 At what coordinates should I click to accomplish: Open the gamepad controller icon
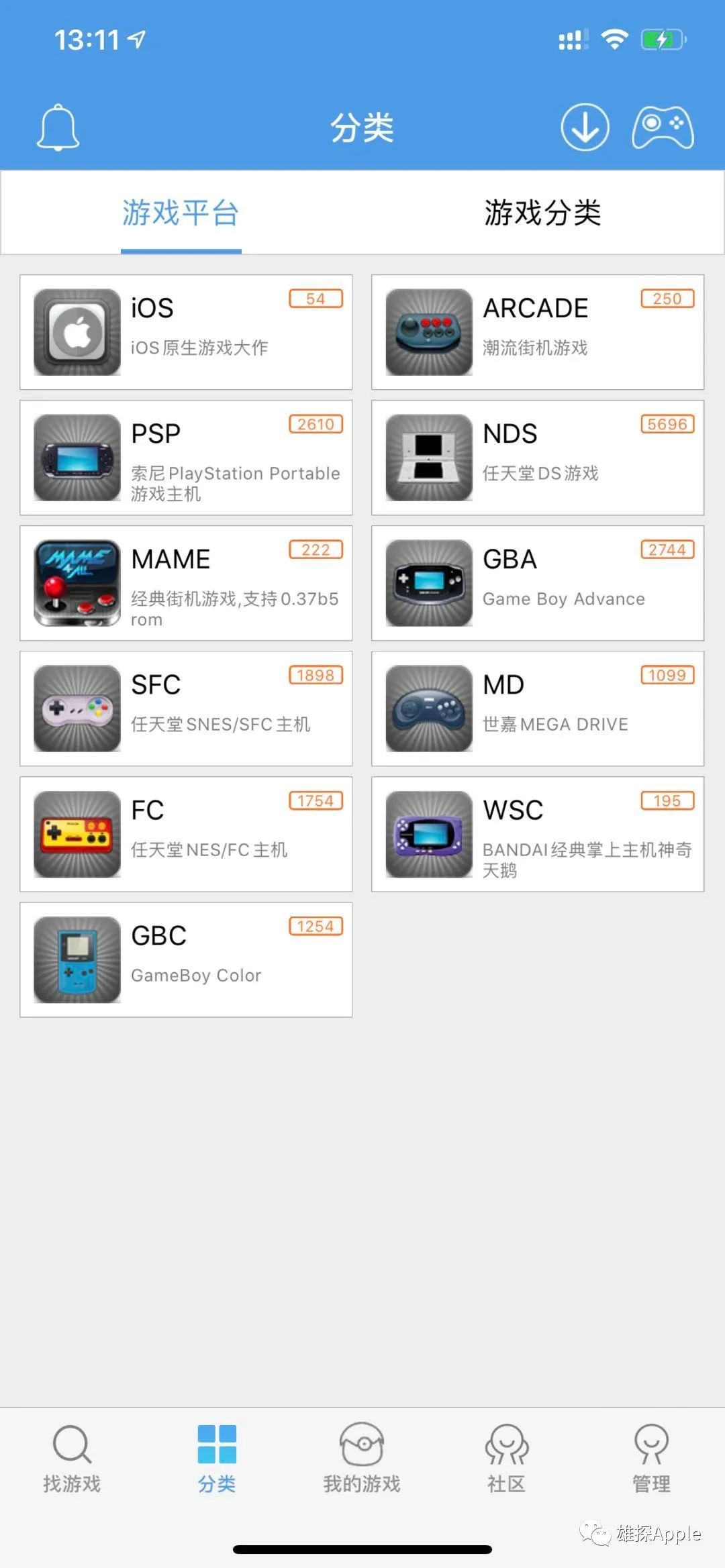pos(663,127)
